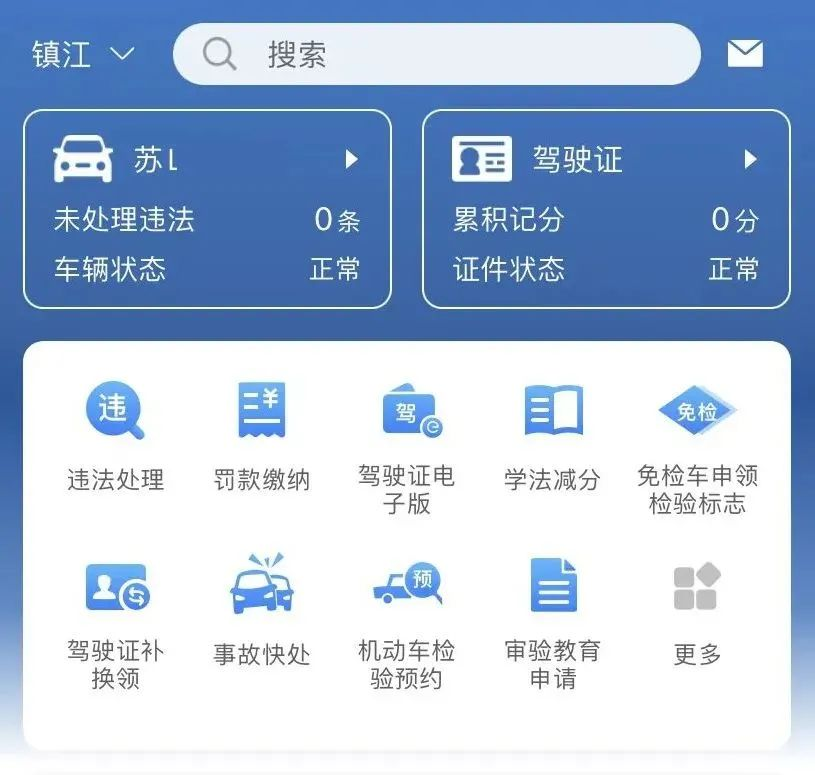The image size is (815, 775).
Task: Open 免检车申领检验标志
Action: (x=697, y=445)
